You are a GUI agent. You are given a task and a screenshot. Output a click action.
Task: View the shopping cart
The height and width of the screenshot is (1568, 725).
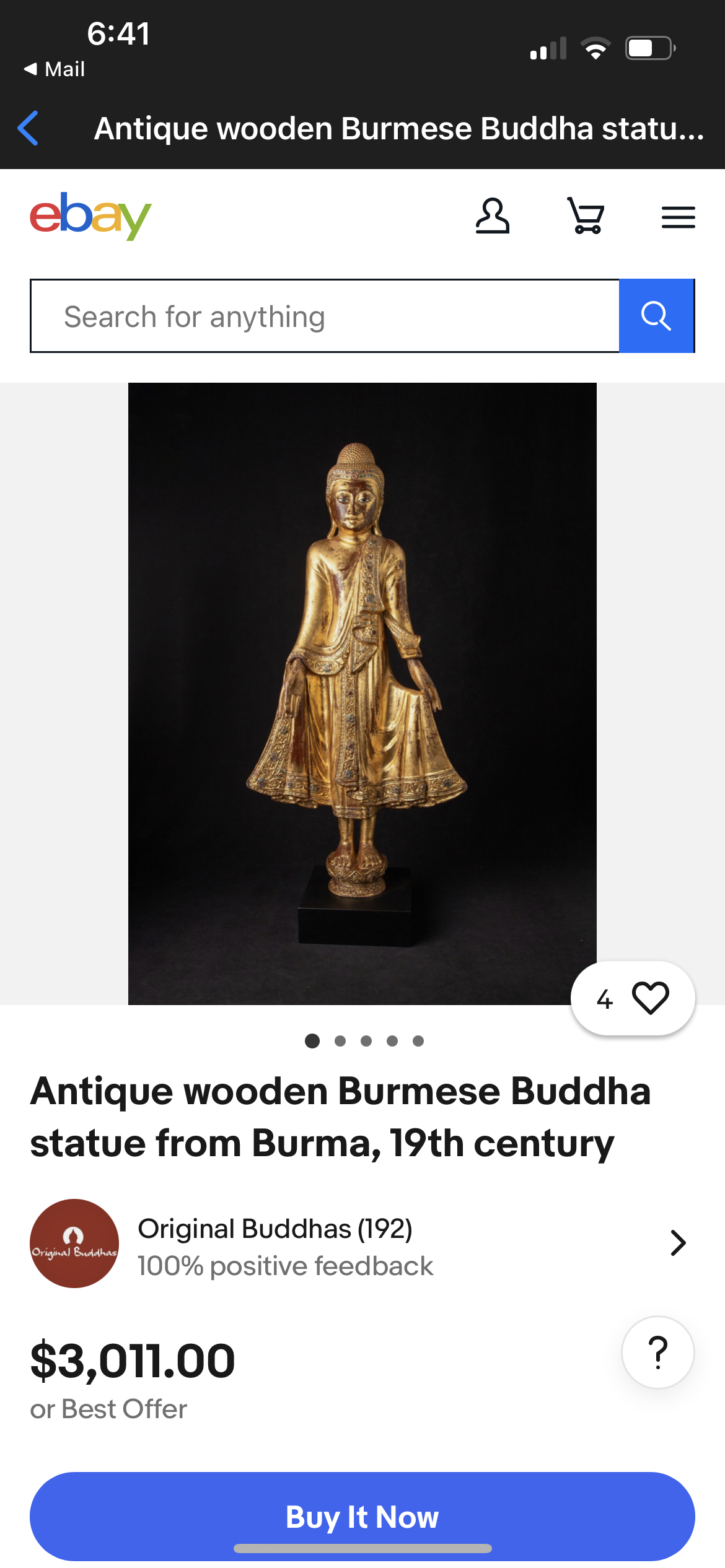[x=586, y=216]
